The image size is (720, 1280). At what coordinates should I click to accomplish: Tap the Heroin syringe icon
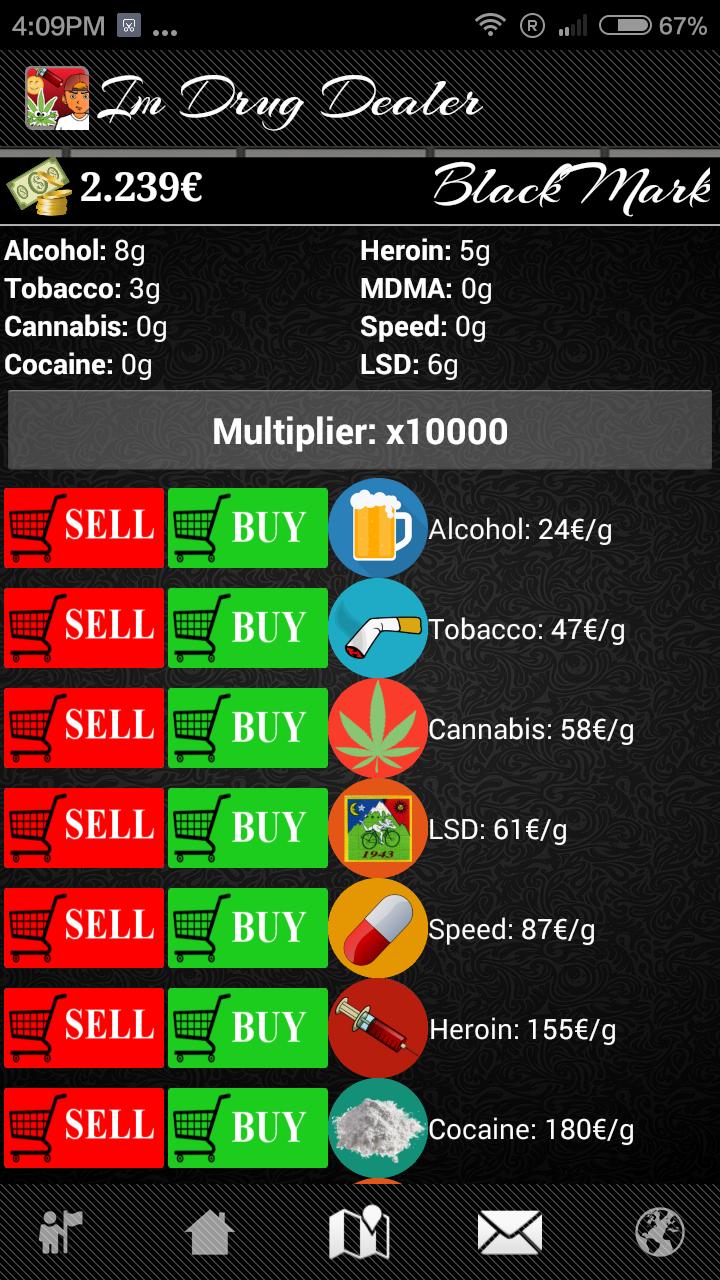[x=378, y=1027]
